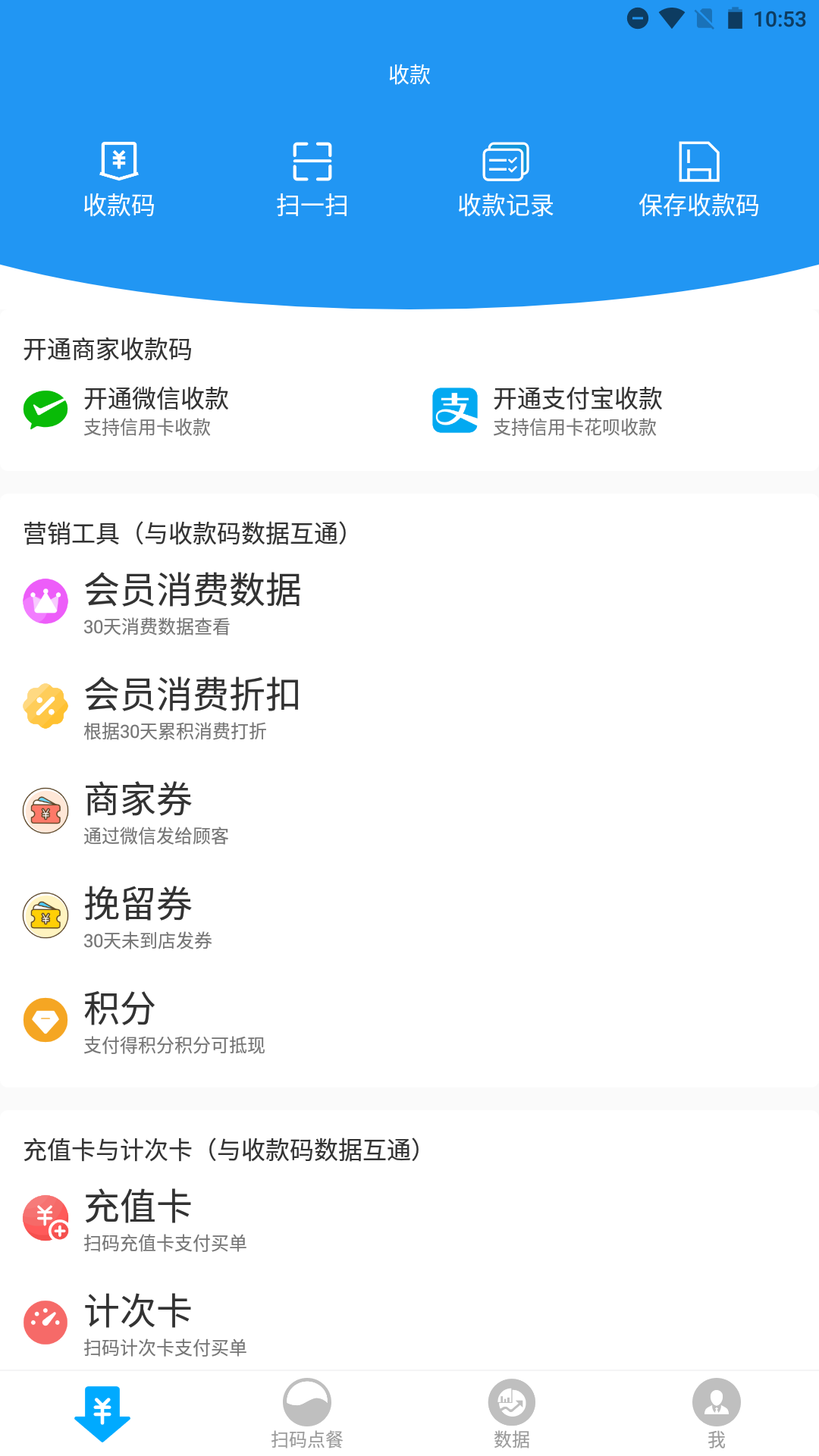Select the yellow 挽留券 coupon icon
This screenshot has width=819, height=1456.
45,915
